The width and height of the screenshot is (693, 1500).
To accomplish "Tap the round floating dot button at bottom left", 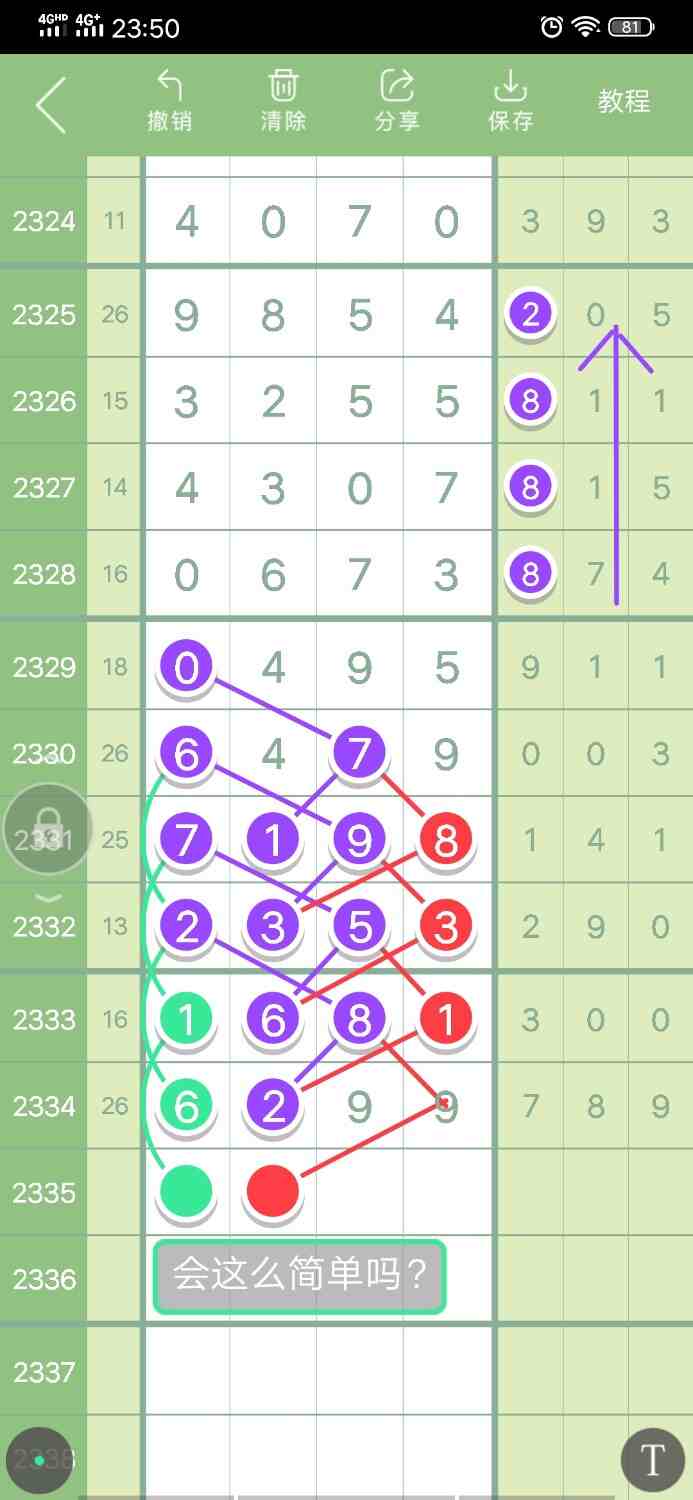I will pos(39,1460).
